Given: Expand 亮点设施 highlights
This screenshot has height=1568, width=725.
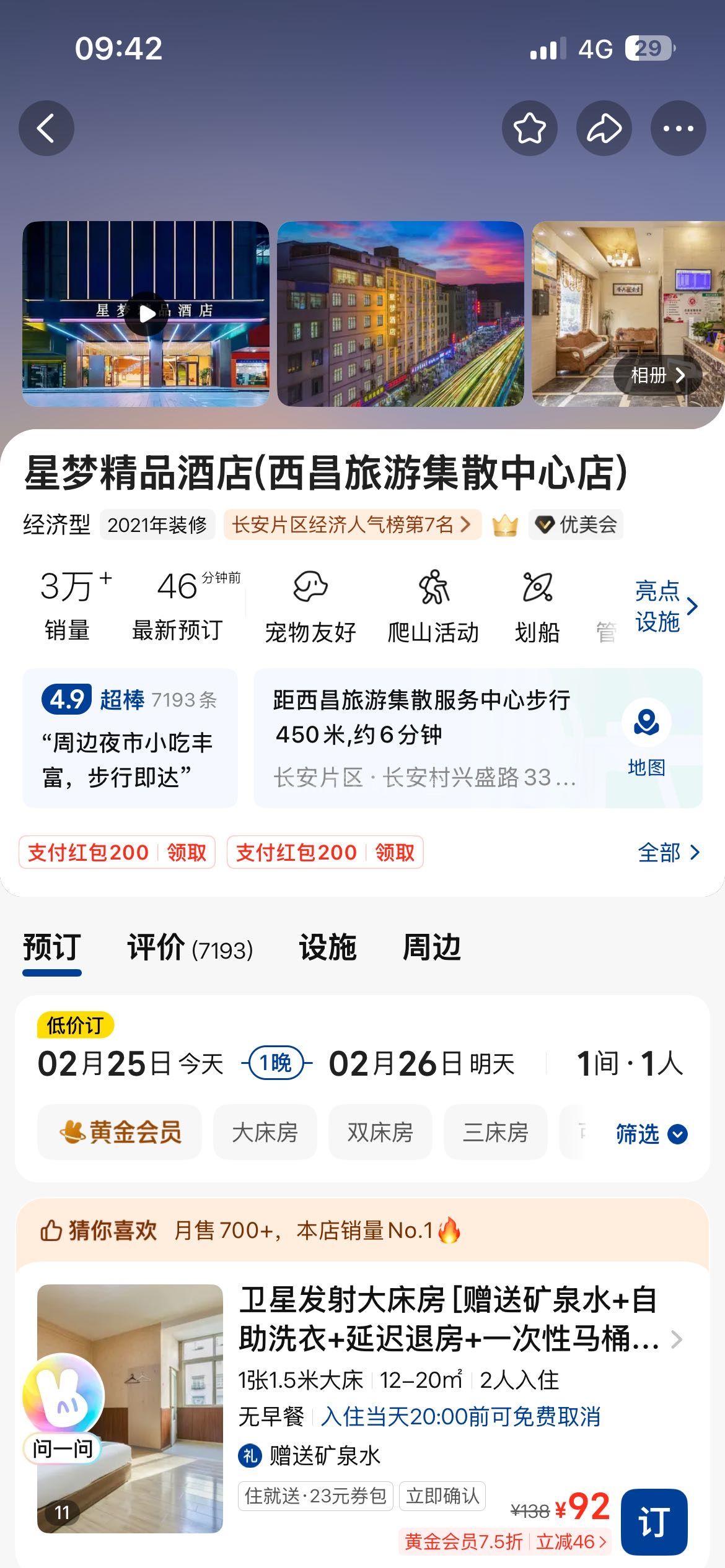Looking at the screenshot, I should (666, 606).
